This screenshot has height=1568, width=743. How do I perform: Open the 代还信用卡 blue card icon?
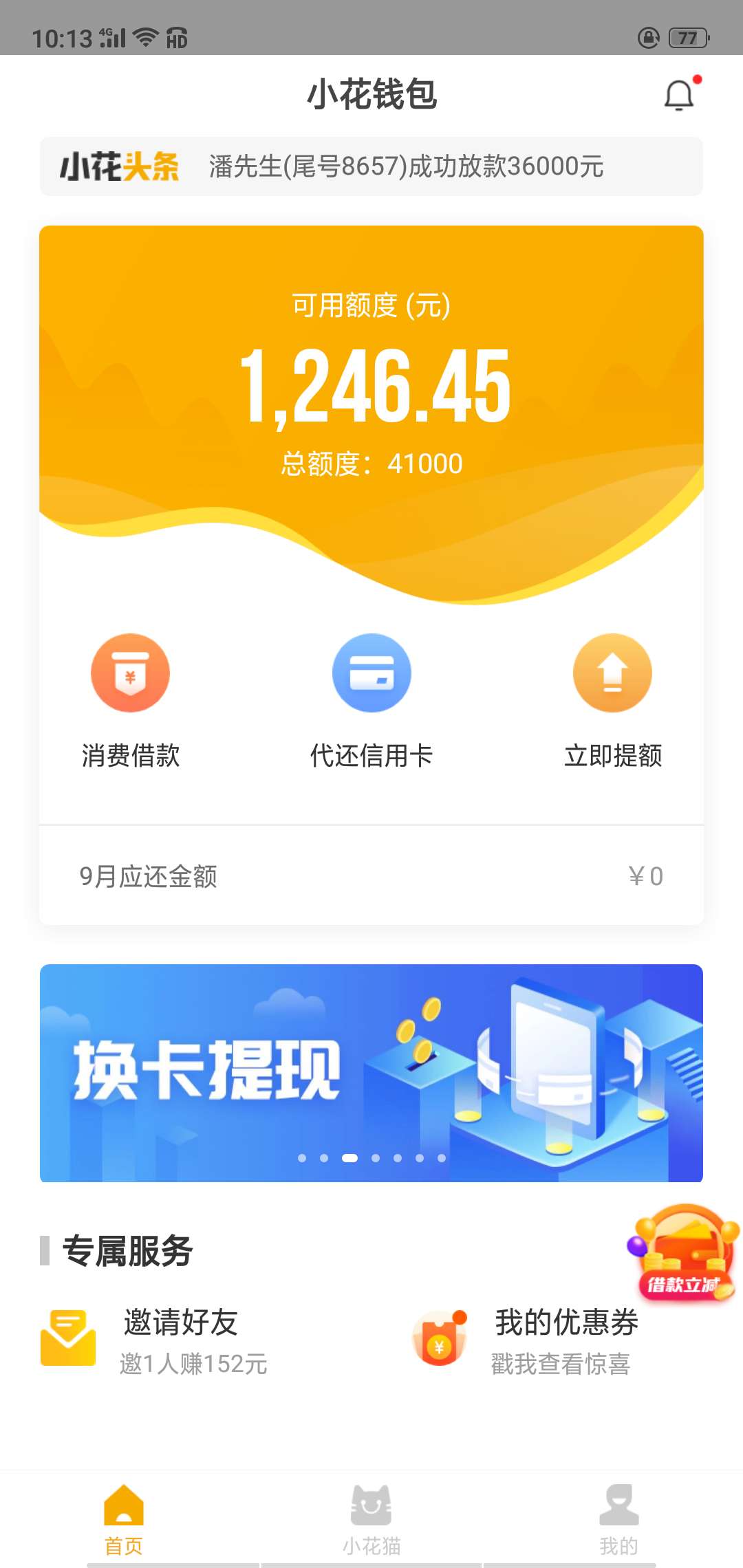[x=371, y=673]
